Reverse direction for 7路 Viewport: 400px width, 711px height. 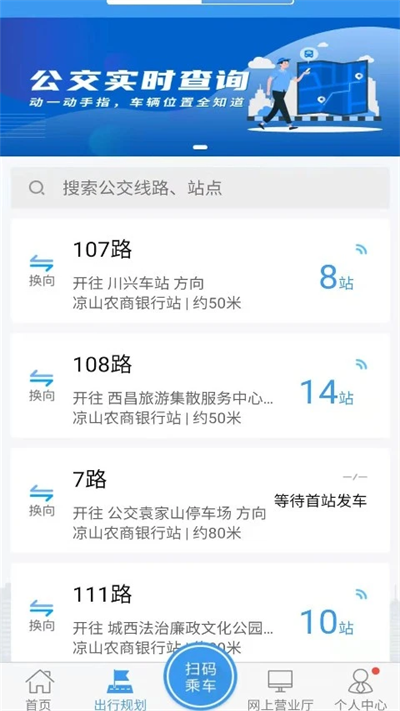pos(42,501)
